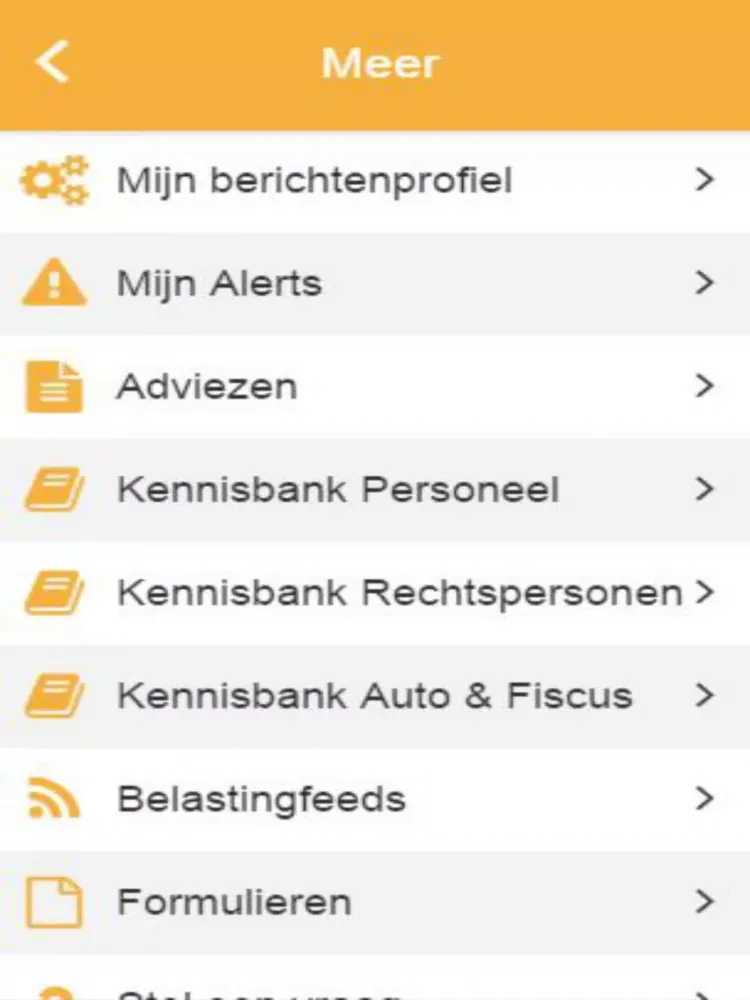Tap the Kennisbank Rechtspersonen row
Screen dimensions: 750x1000
pyautogui.click(x=374, y=593)
